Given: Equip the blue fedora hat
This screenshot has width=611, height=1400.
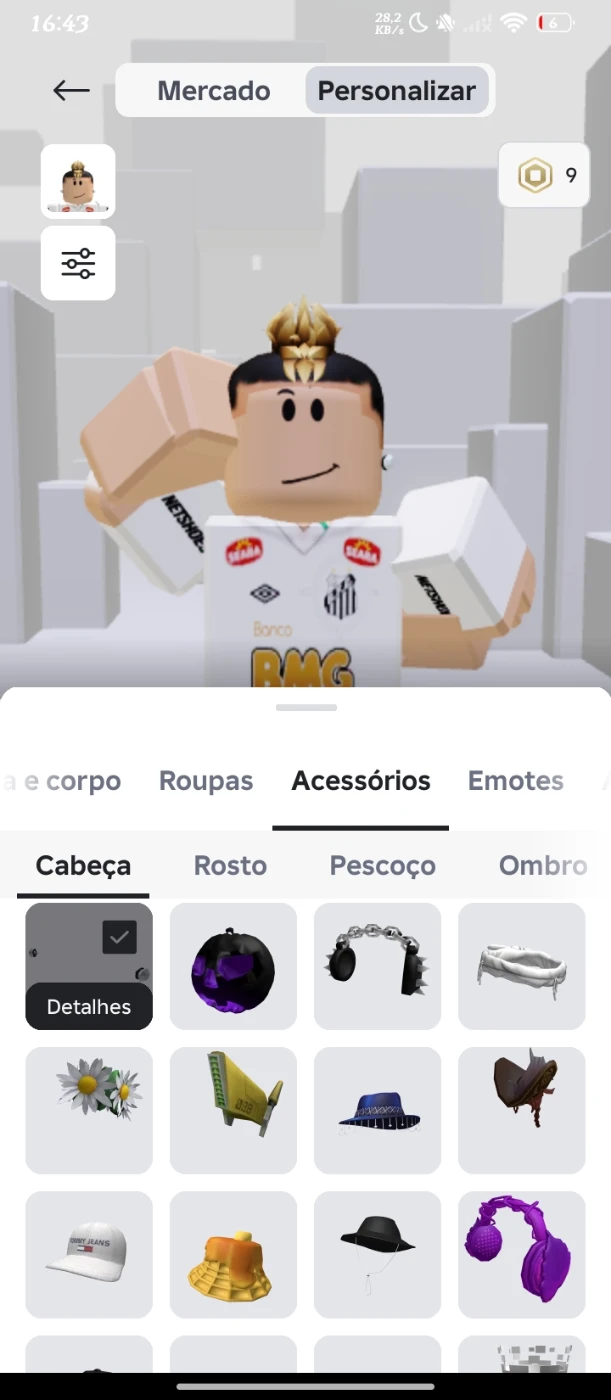Looking at the screenshot, I should point(377,1110).
